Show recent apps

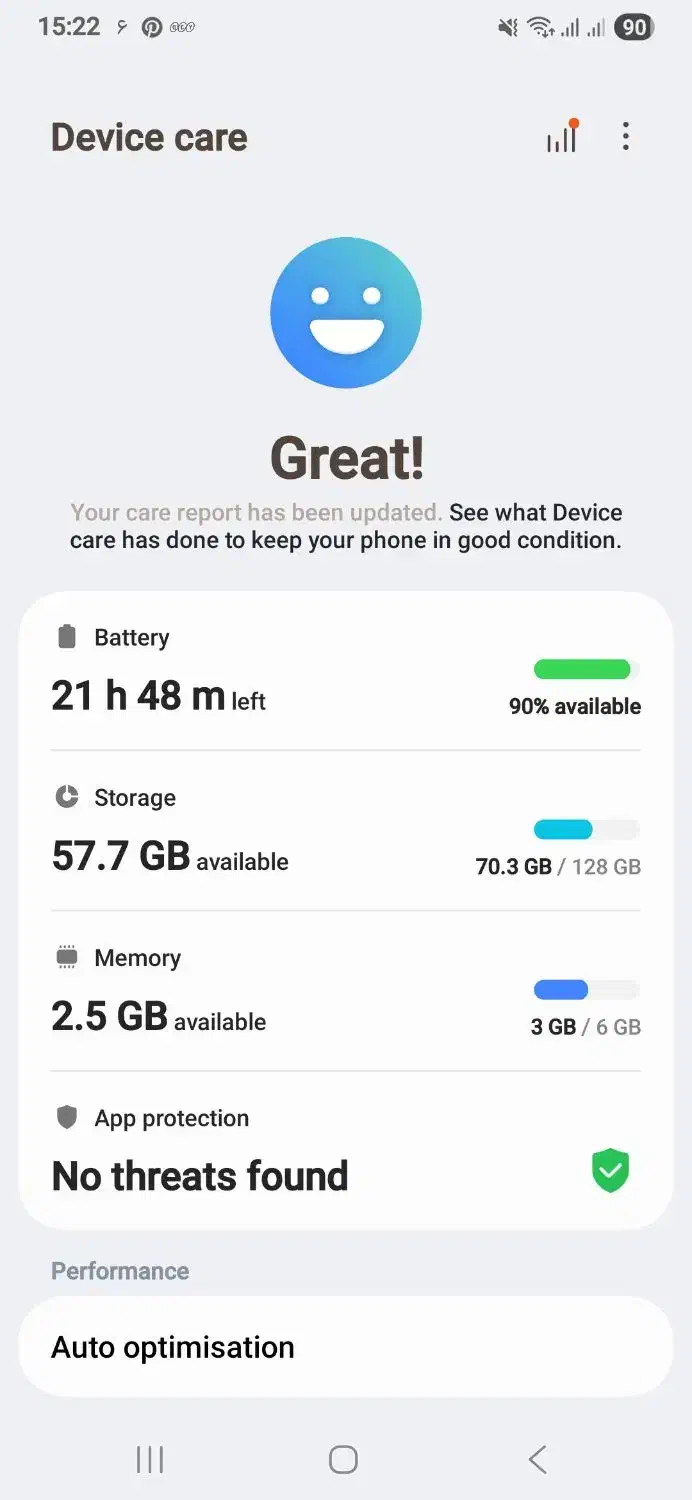150,1460
